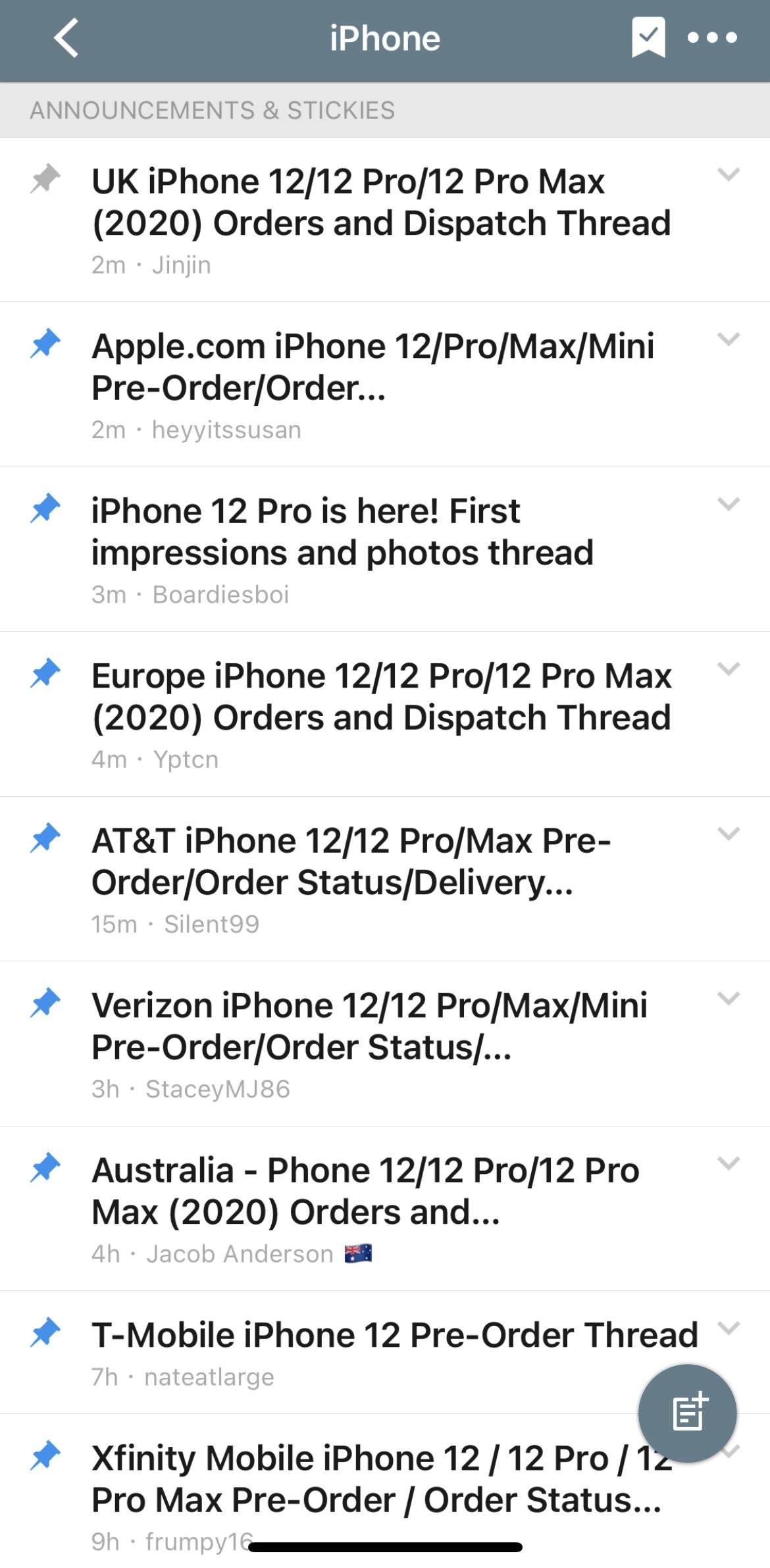
Task: Expand chevron on AT&T Pre-Order thread
Action: [729, 834]
